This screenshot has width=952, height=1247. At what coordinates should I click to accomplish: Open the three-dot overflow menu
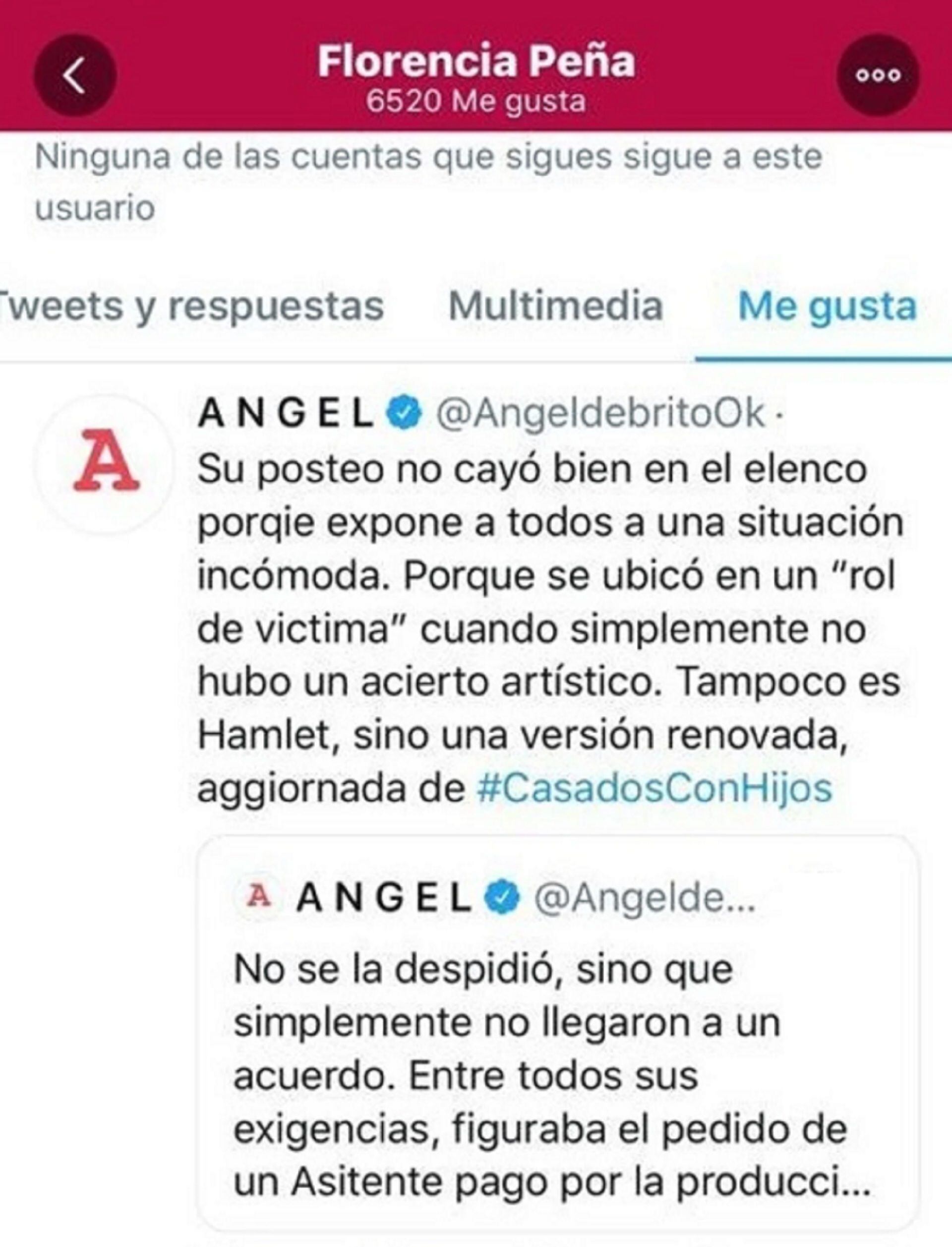pos(878,75)
